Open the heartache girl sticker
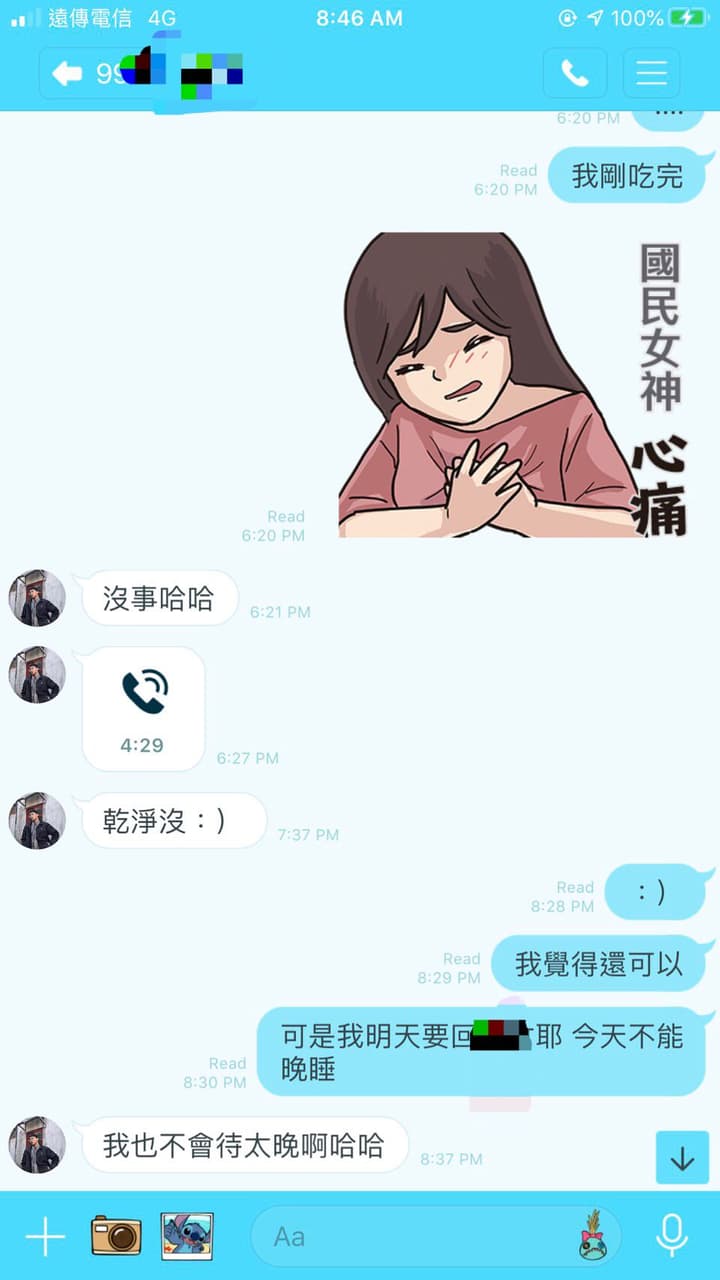The image size is (720, 1280). (x=514, y=385)
